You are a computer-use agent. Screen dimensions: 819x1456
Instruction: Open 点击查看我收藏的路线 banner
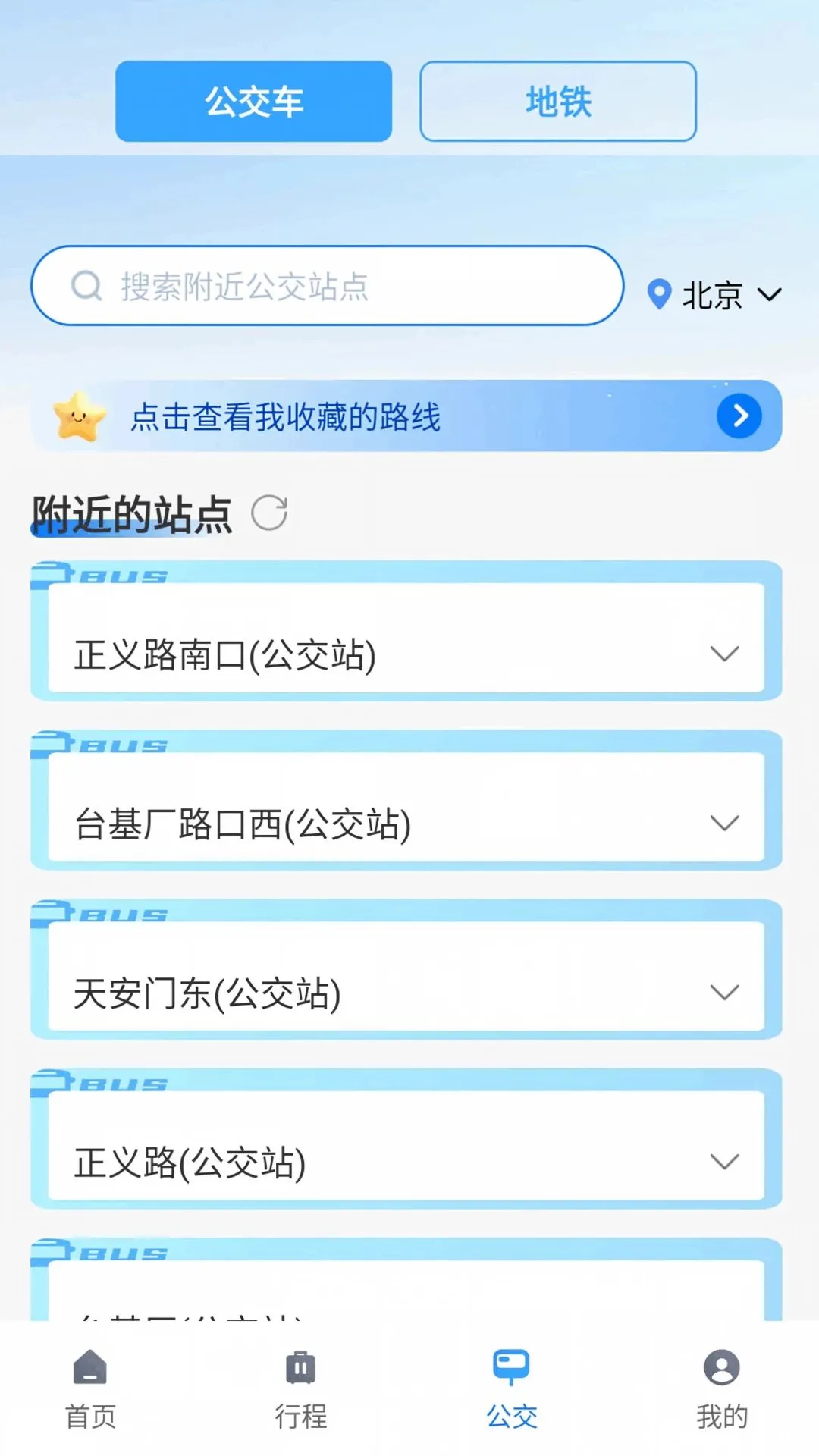406,416
